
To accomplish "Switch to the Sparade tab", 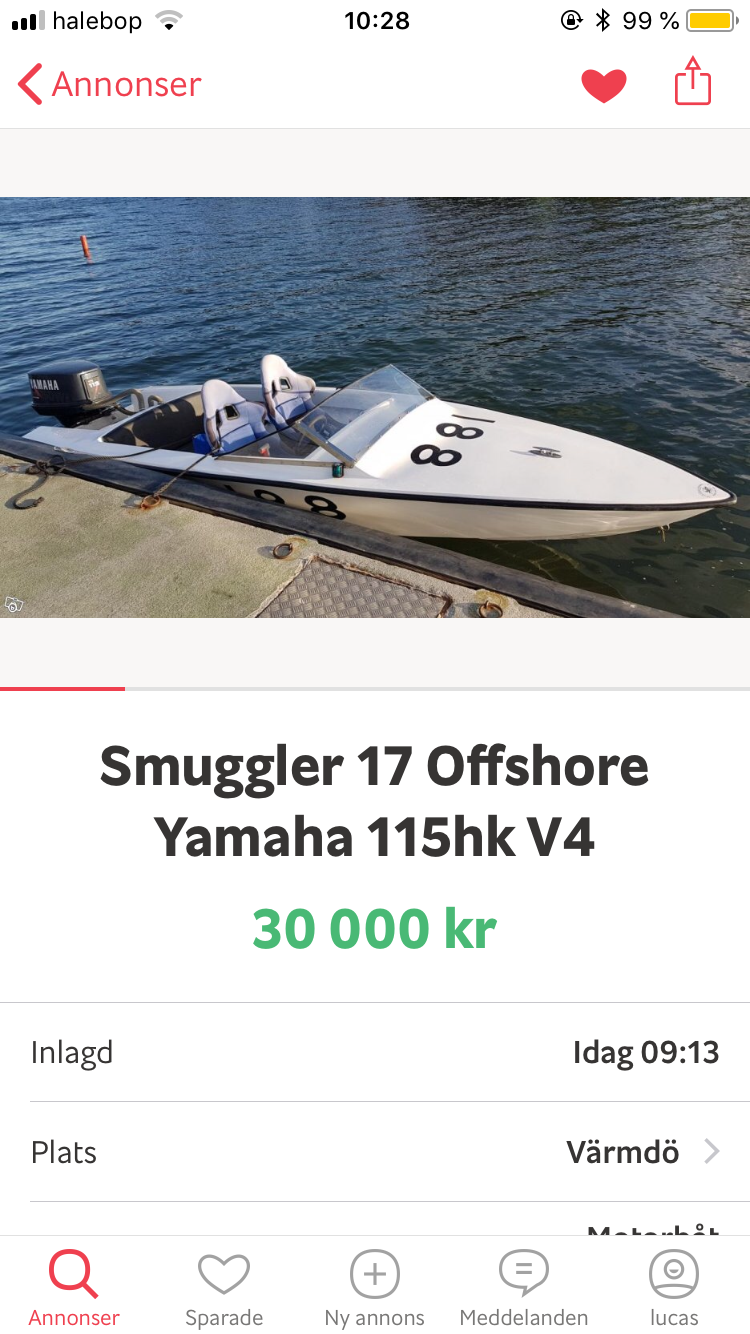I will [224, 1288].
